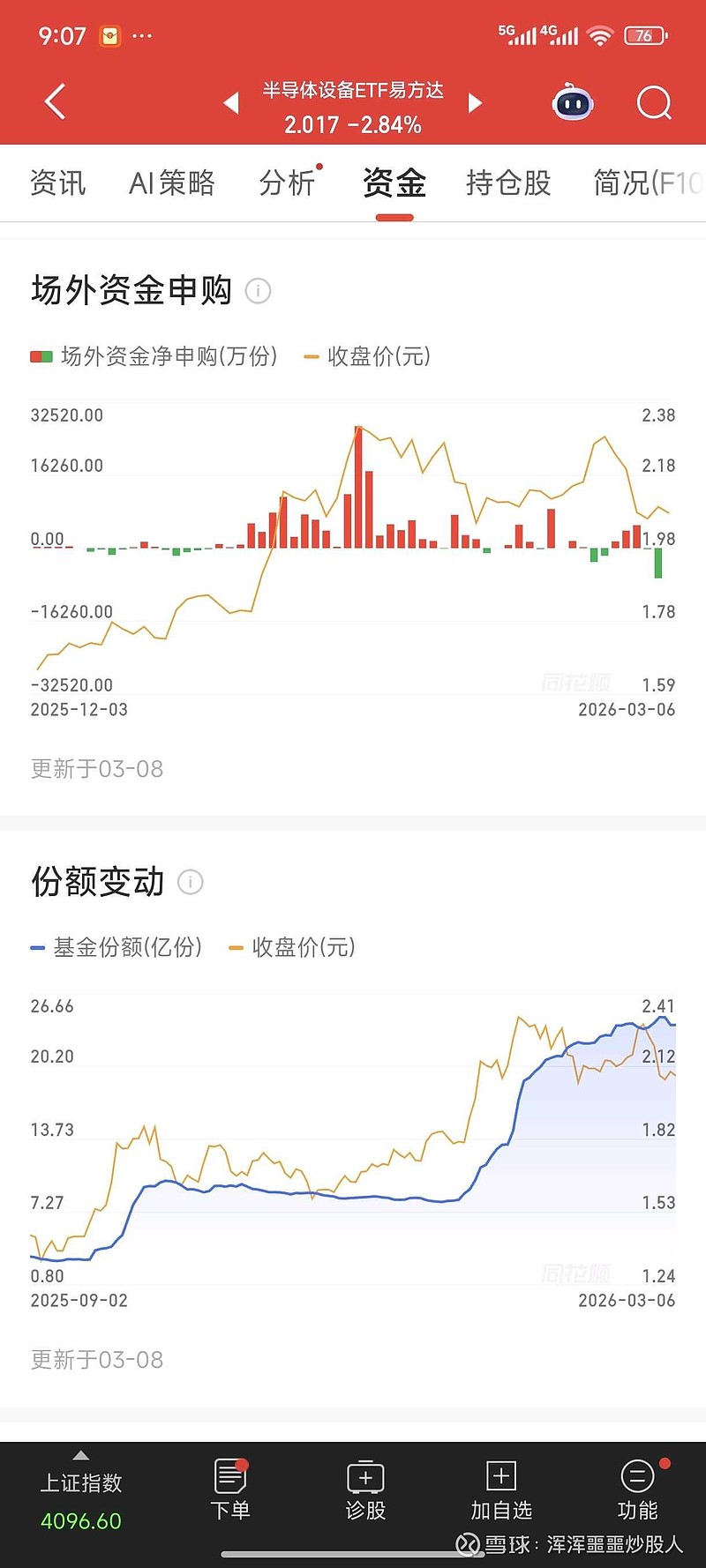The height and width of the screenshot is (1568, 706).
Task: Tap left arrow to view previous stock
Action: pos(231,103)
